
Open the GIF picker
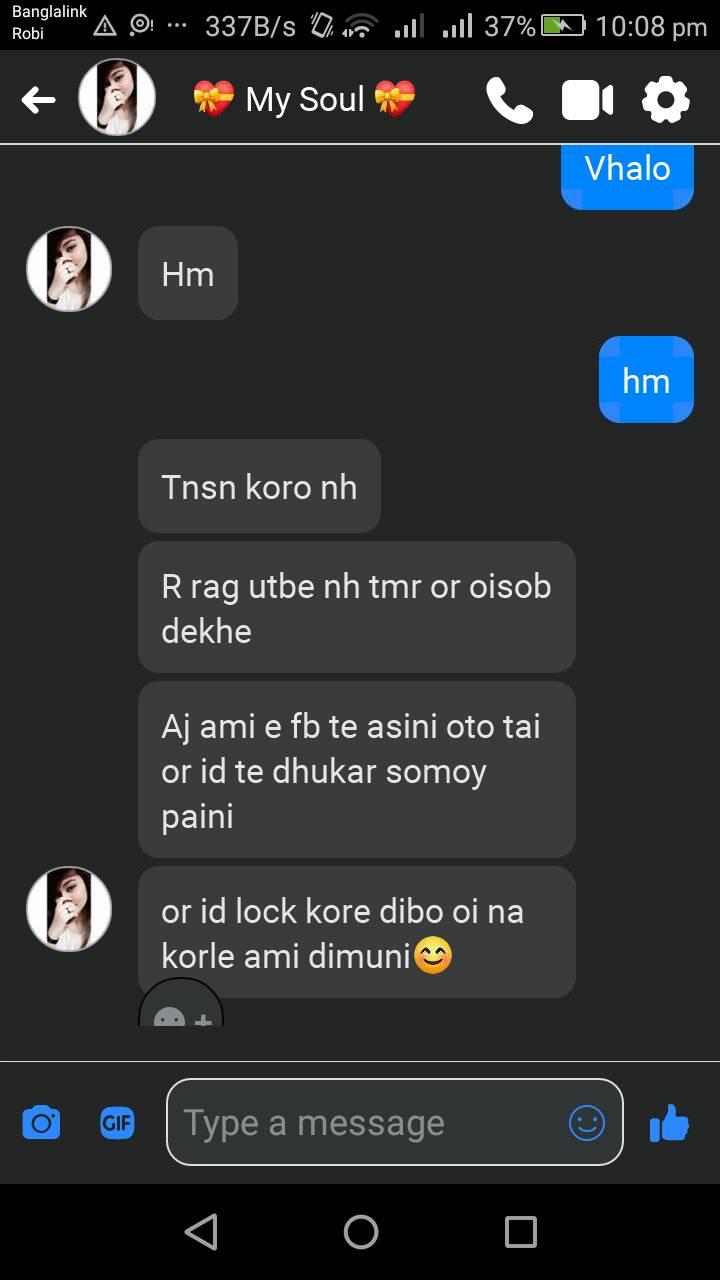coord(117,1123)
